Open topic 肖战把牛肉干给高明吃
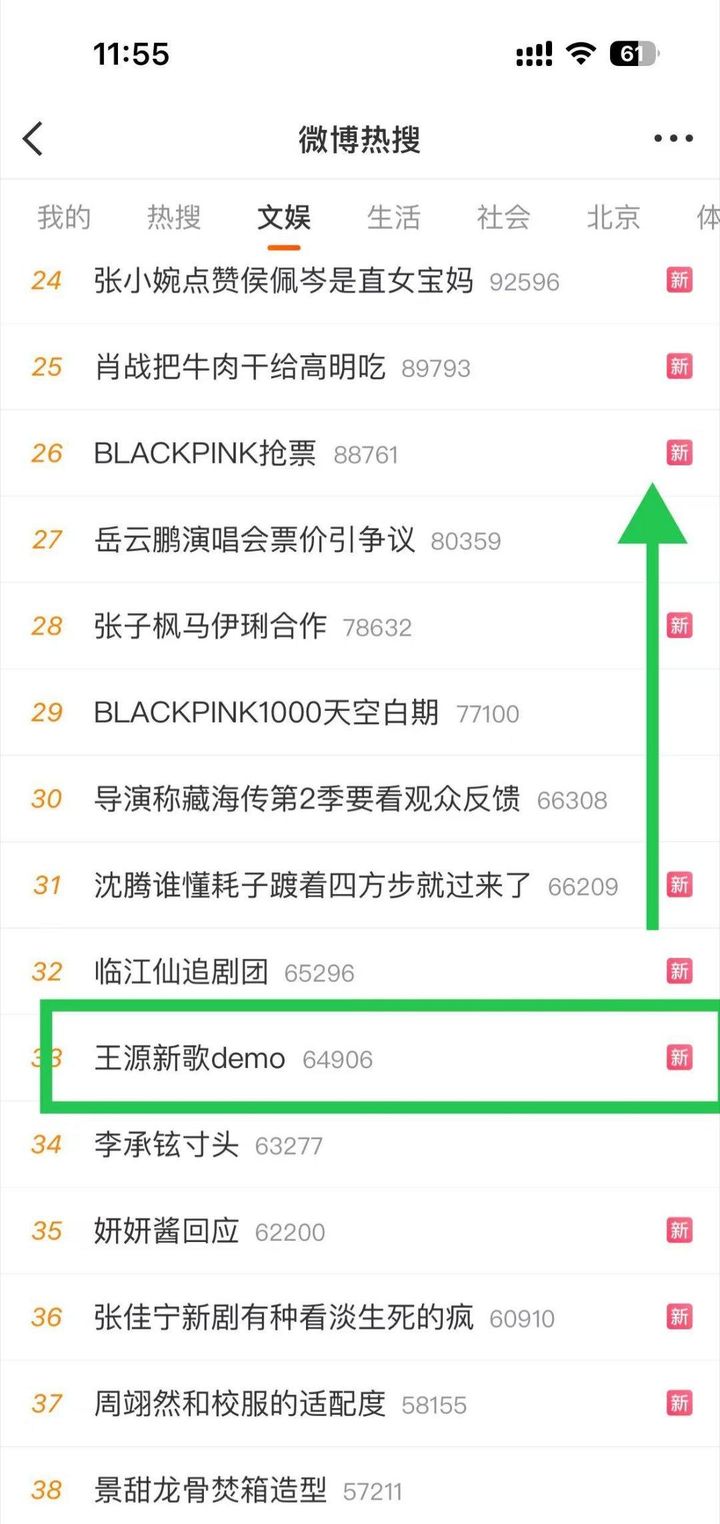The width and height of the screenshot is (720, 1524). click(240, 367)
